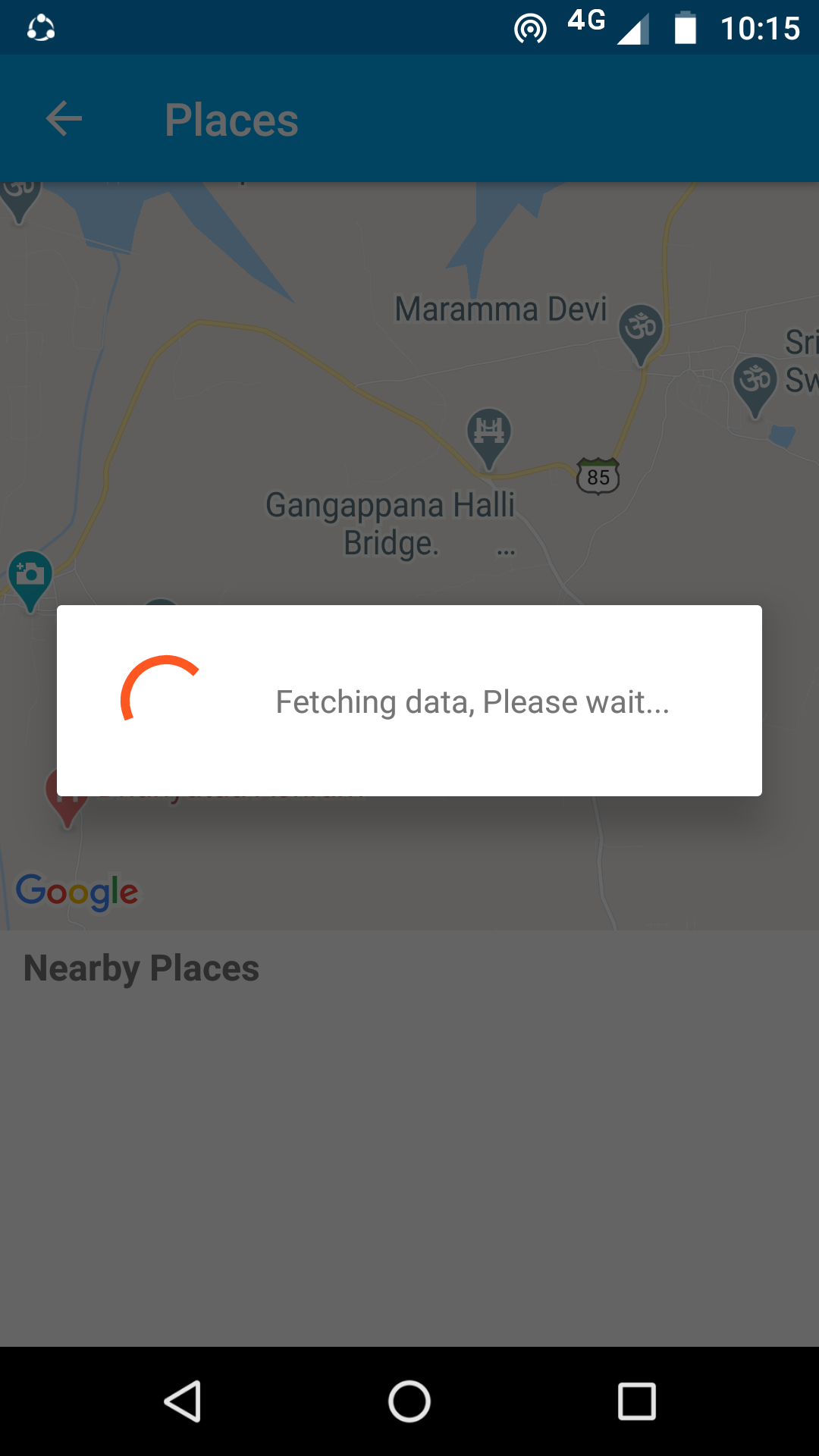Tap the hotspot indicator in the status bar
819x1456 pixels.
pos(531,27)
